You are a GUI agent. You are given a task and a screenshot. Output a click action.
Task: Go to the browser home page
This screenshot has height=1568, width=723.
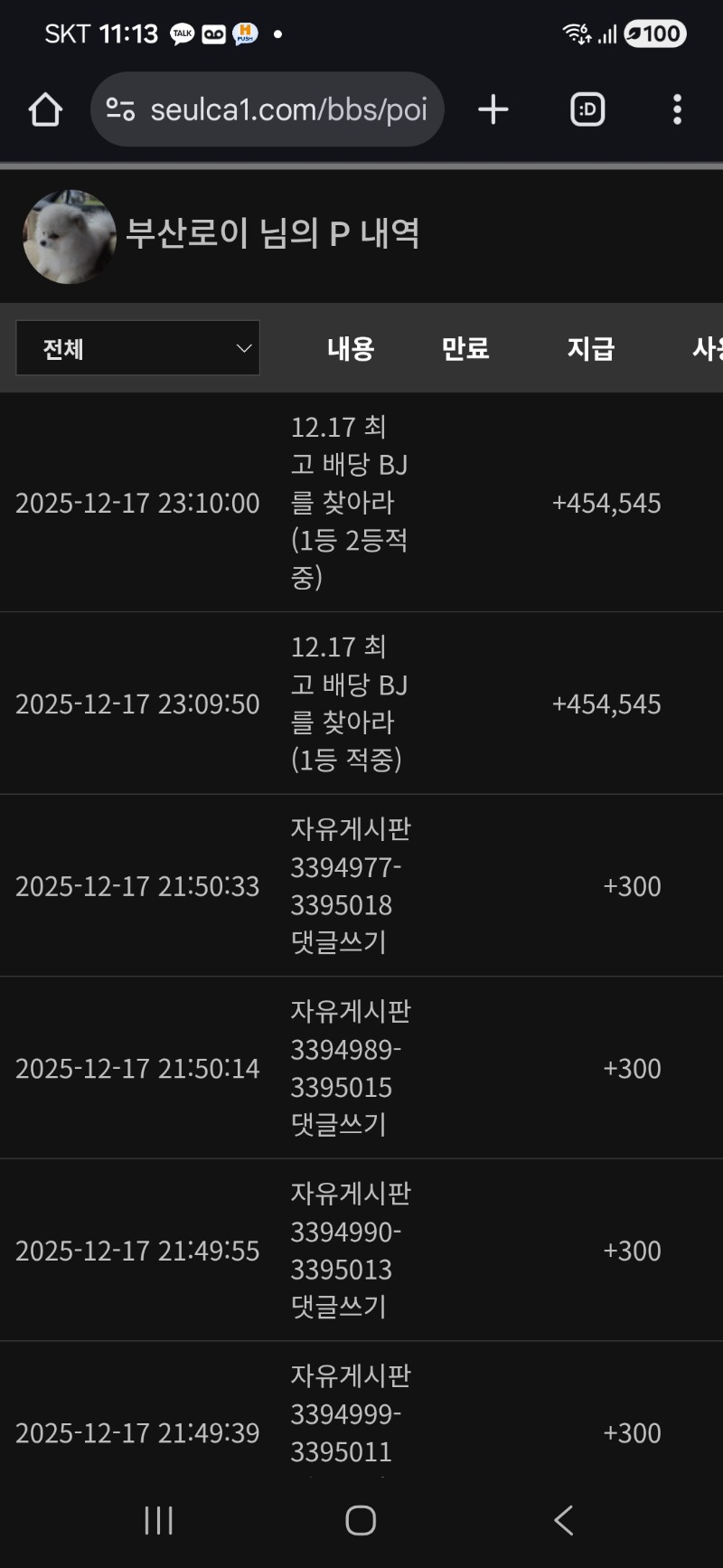[x=45, y=110]
